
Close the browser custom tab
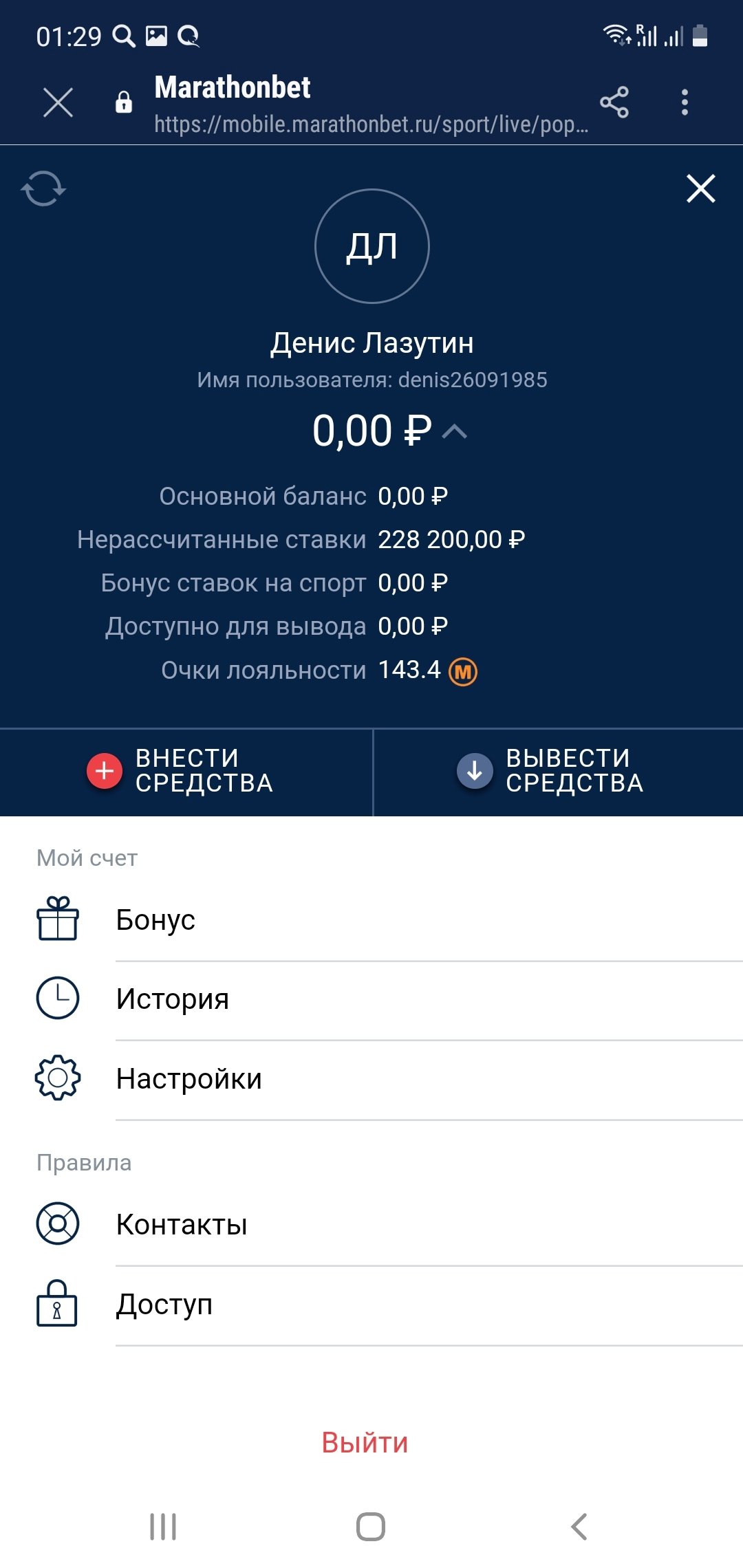(x=58, y=103)
